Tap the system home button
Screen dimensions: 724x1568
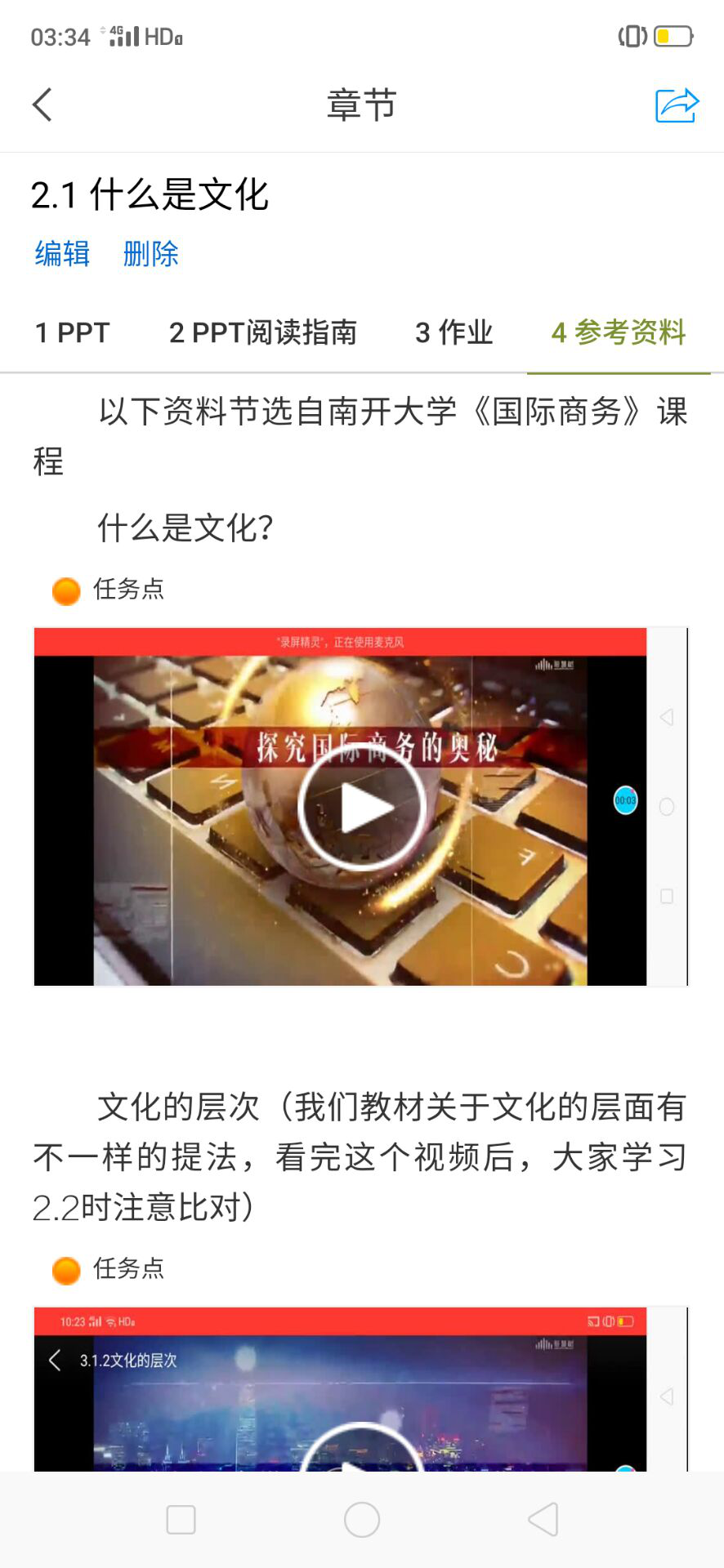tap(361, 1520)
